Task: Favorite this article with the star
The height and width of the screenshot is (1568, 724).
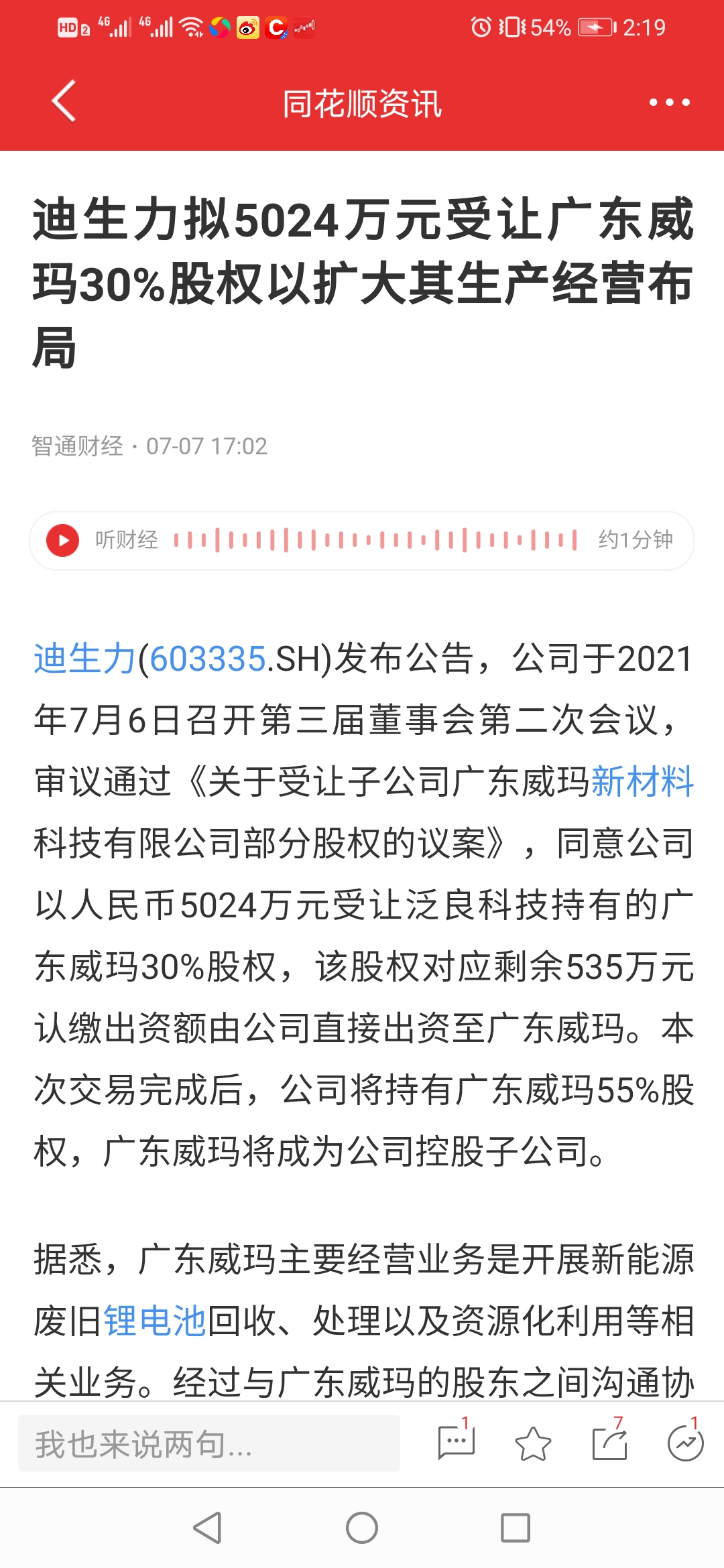Action: [533, 1443]
